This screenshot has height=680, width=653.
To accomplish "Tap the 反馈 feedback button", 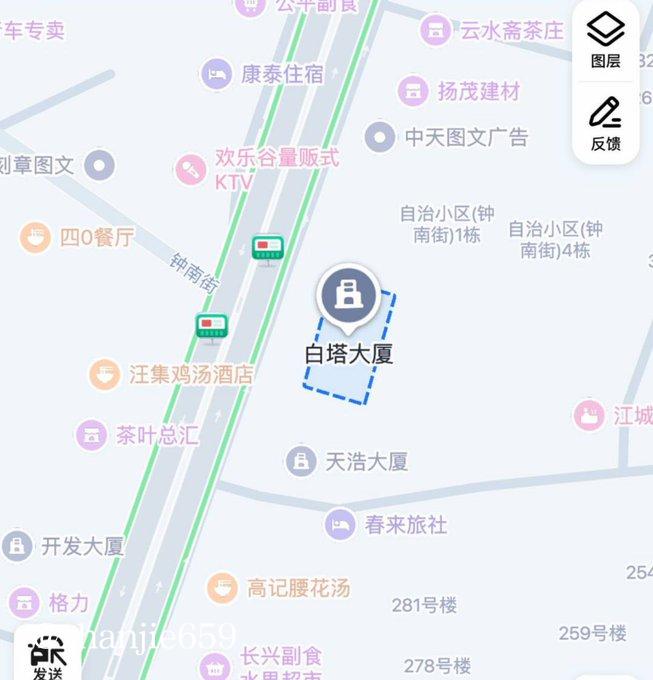I will point(605,123).
